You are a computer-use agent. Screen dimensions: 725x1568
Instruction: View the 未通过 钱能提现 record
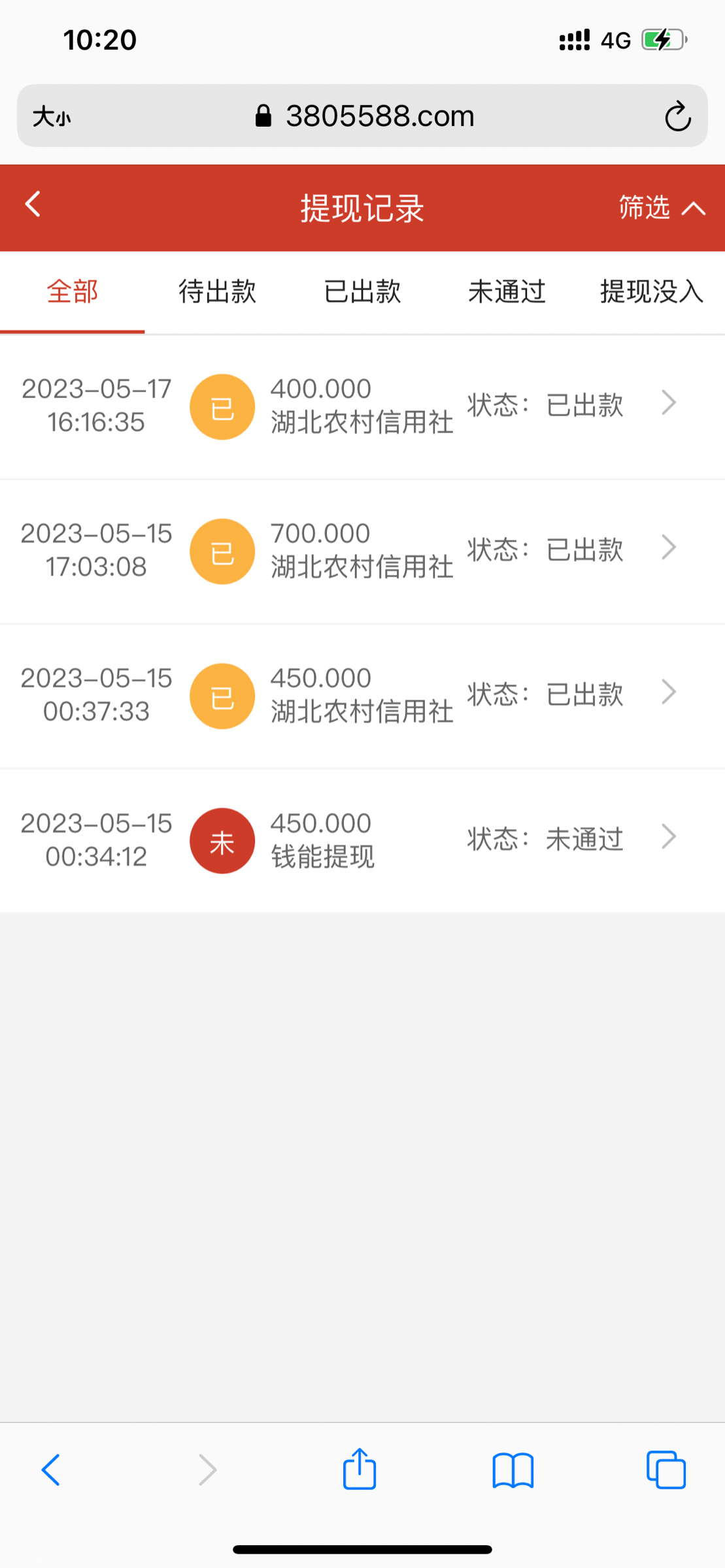click(362, 840)
